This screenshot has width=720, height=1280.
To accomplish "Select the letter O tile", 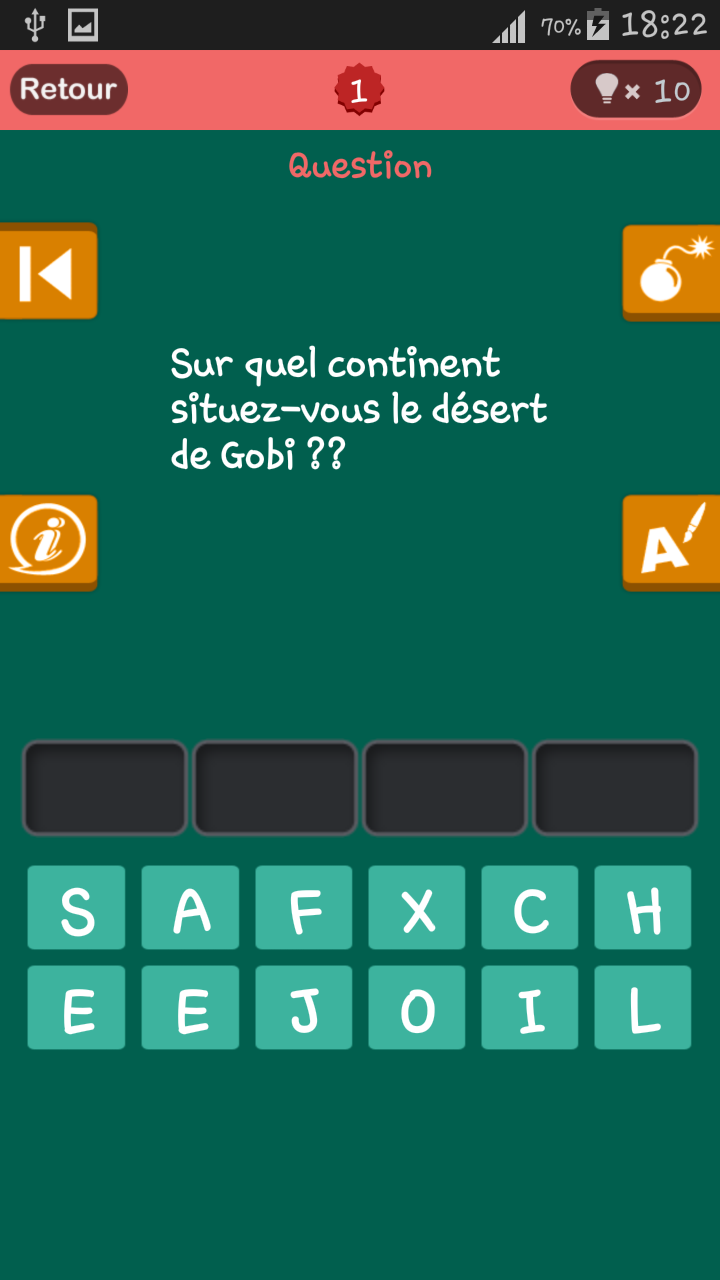I will coord(417,1008).
